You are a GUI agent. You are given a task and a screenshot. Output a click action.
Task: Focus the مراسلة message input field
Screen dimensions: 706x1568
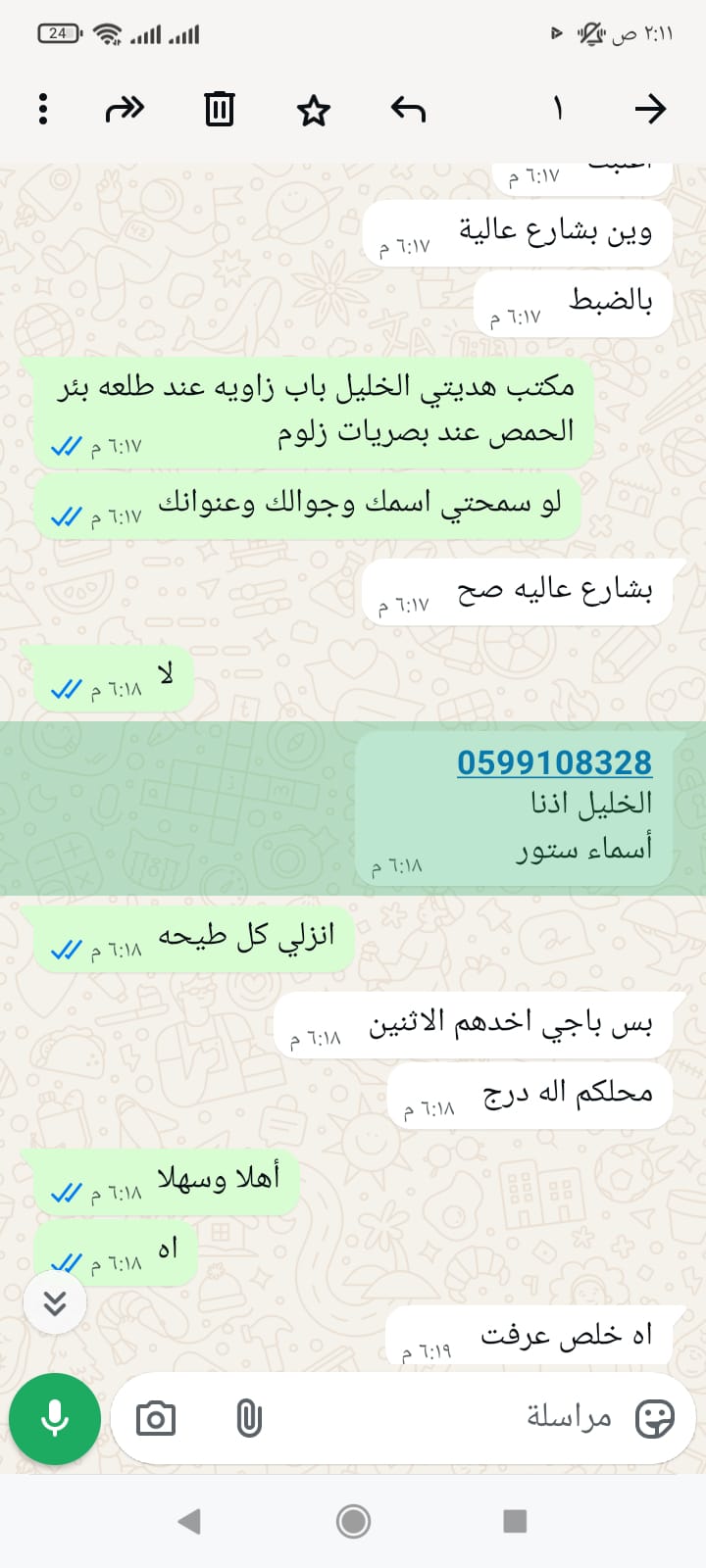point(441,1418)
